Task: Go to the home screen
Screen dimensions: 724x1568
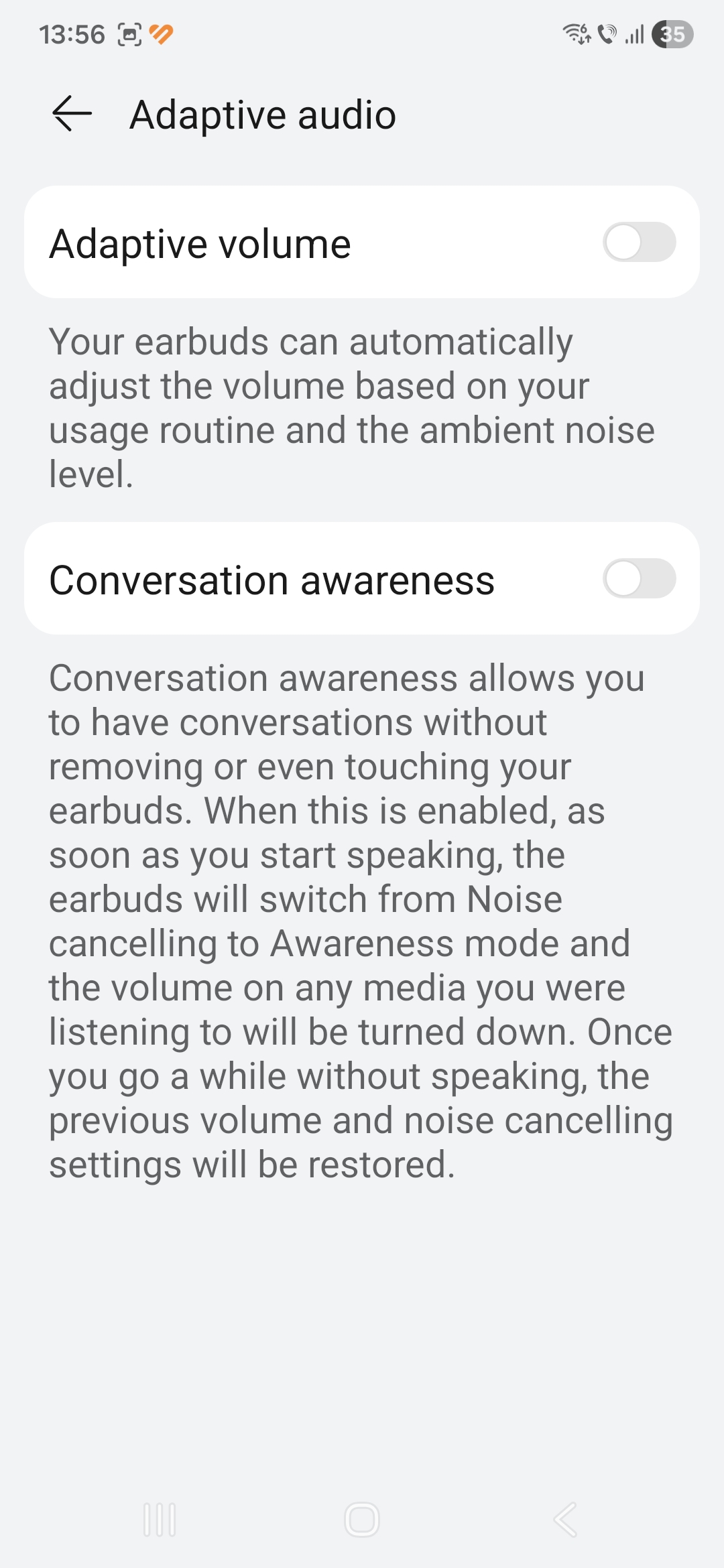Action: (362, 1519)
